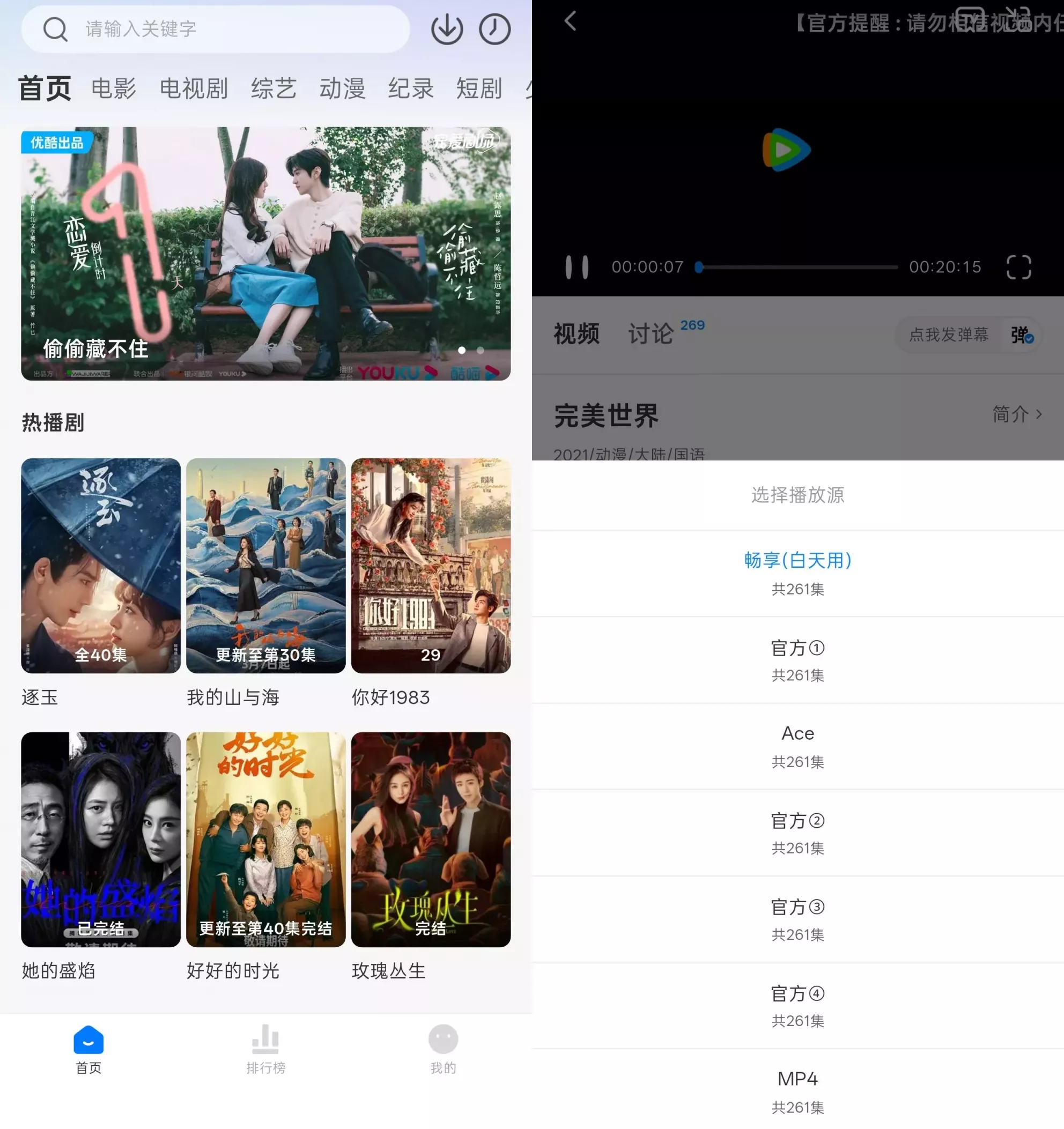The height and width of the screenshot is (1129, 1064).
Task: Pause the video playback
Action: coord(577,267)
